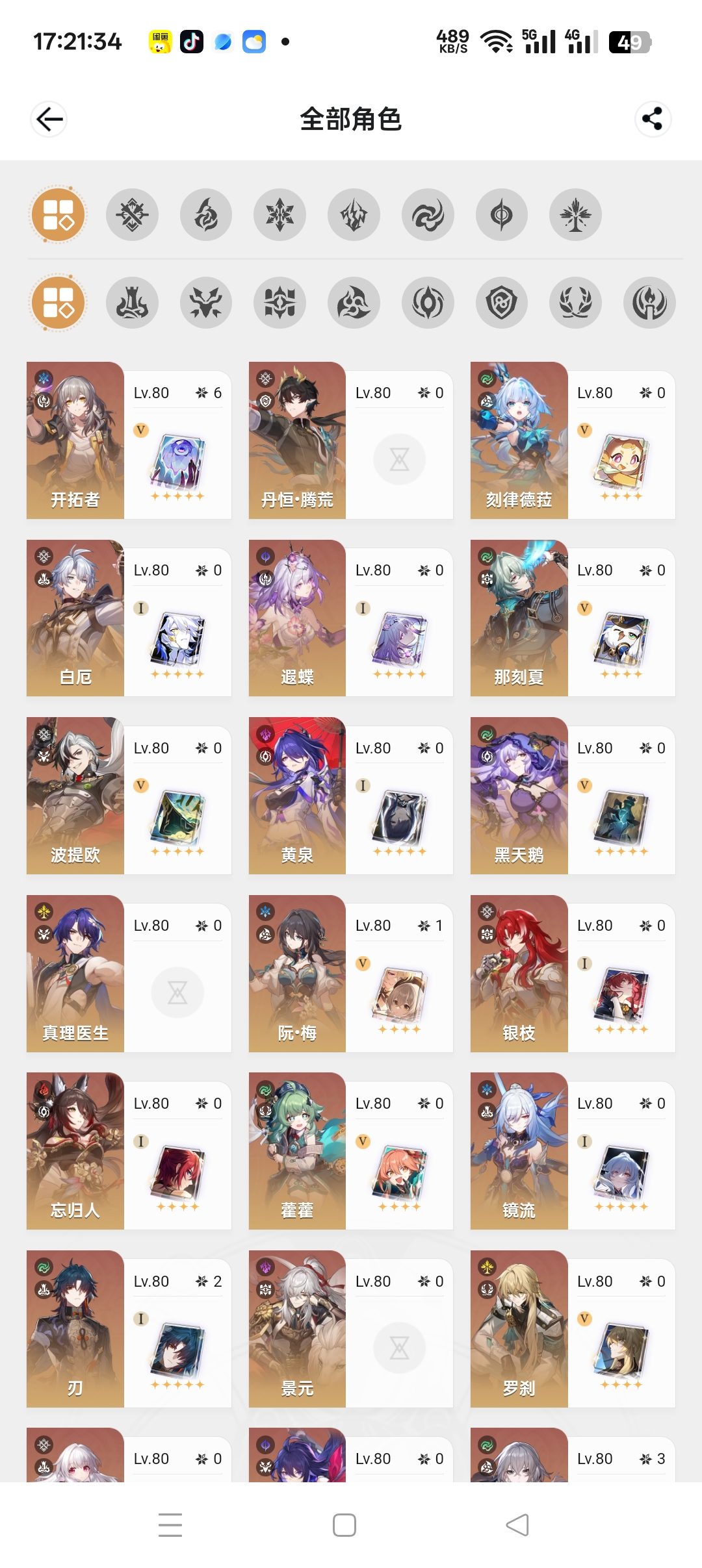Share the full character list

(x=652, y=119)
